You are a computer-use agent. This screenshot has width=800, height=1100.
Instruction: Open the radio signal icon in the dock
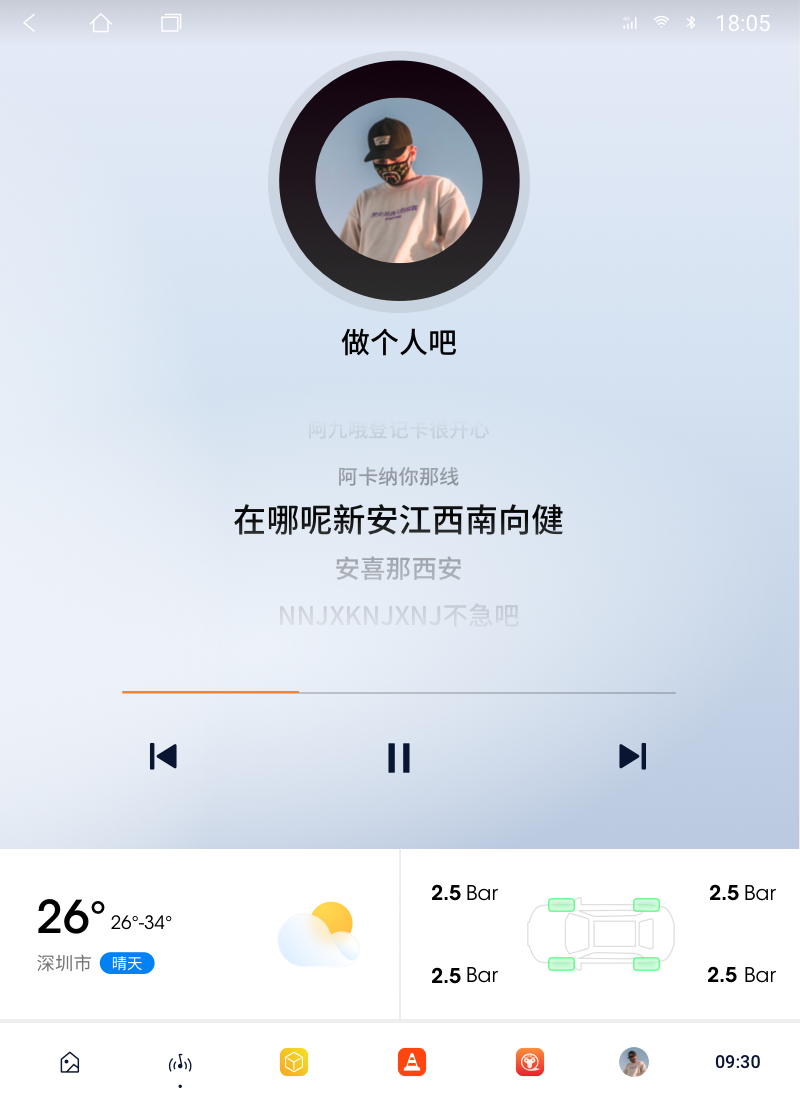(180, 1062)
